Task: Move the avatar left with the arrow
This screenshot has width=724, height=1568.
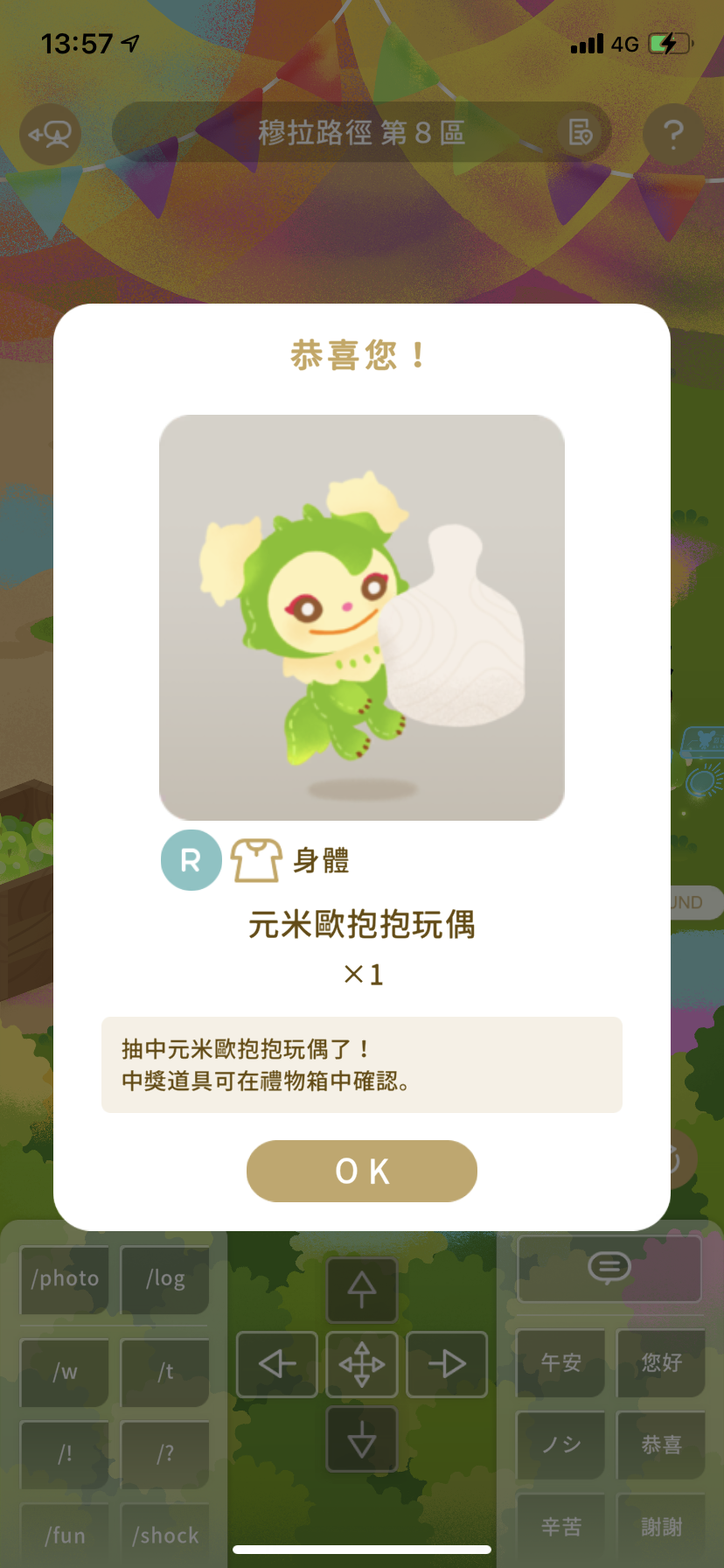Action: tap(277, 1363)
